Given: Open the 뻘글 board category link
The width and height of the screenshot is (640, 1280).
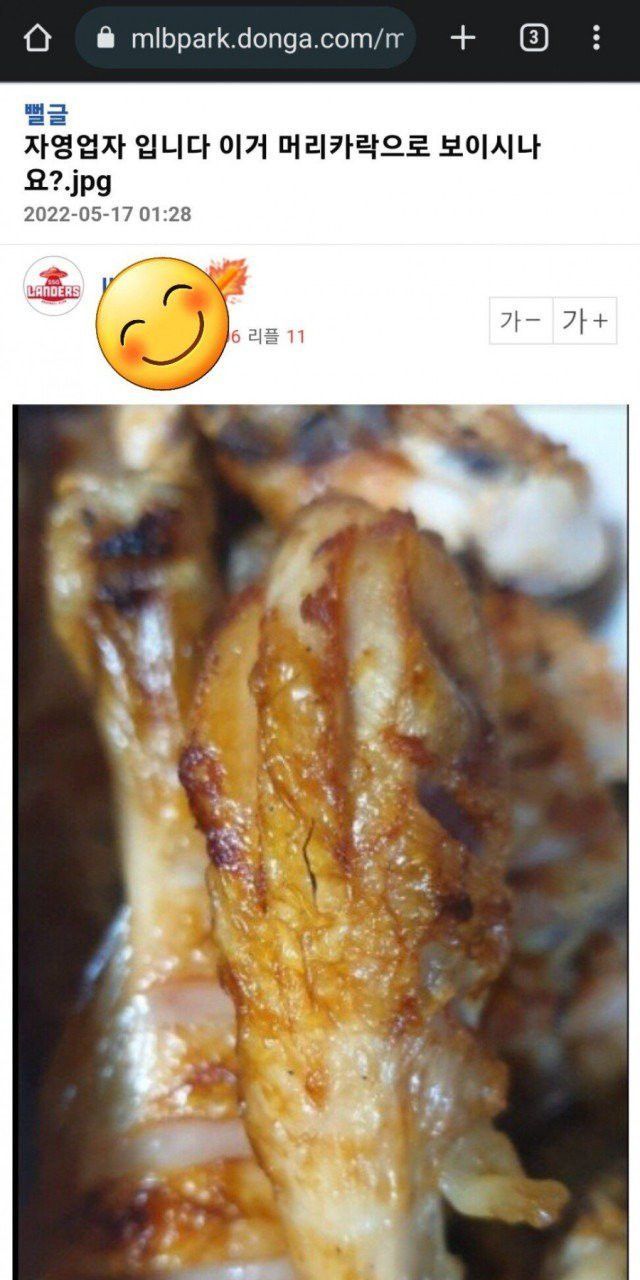Looking at the screenshot, I should 45,112.
